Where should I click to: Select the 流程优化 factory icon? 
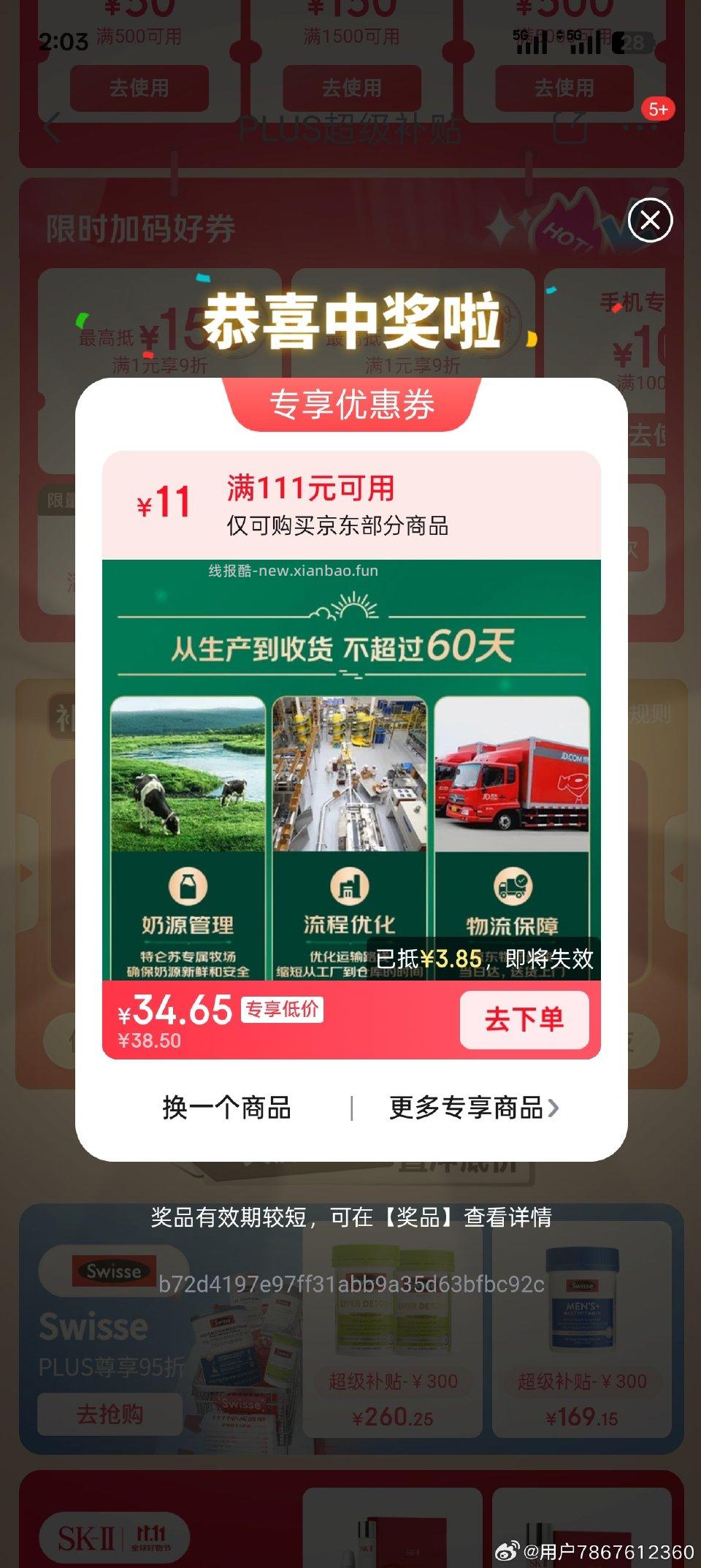click(x=350, y=886)
